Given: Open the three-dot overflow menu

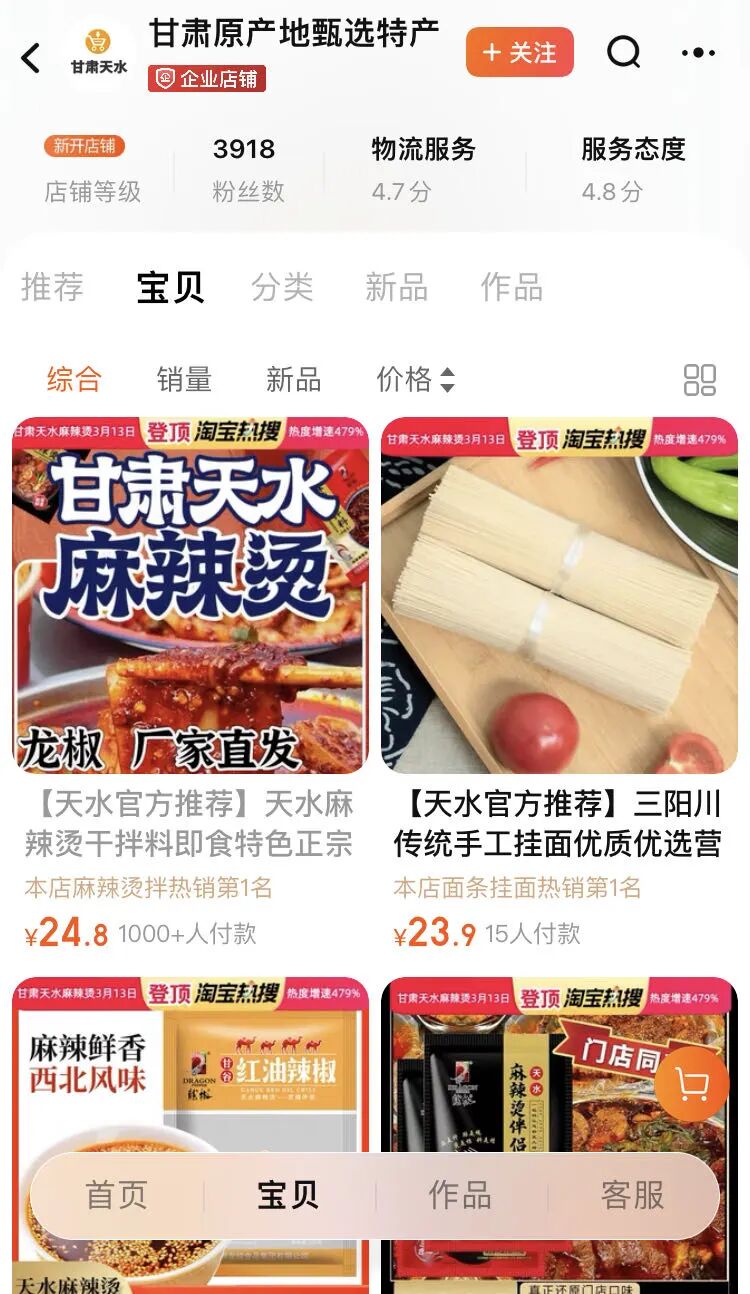Looking at the screenshot, I should 698,53.
